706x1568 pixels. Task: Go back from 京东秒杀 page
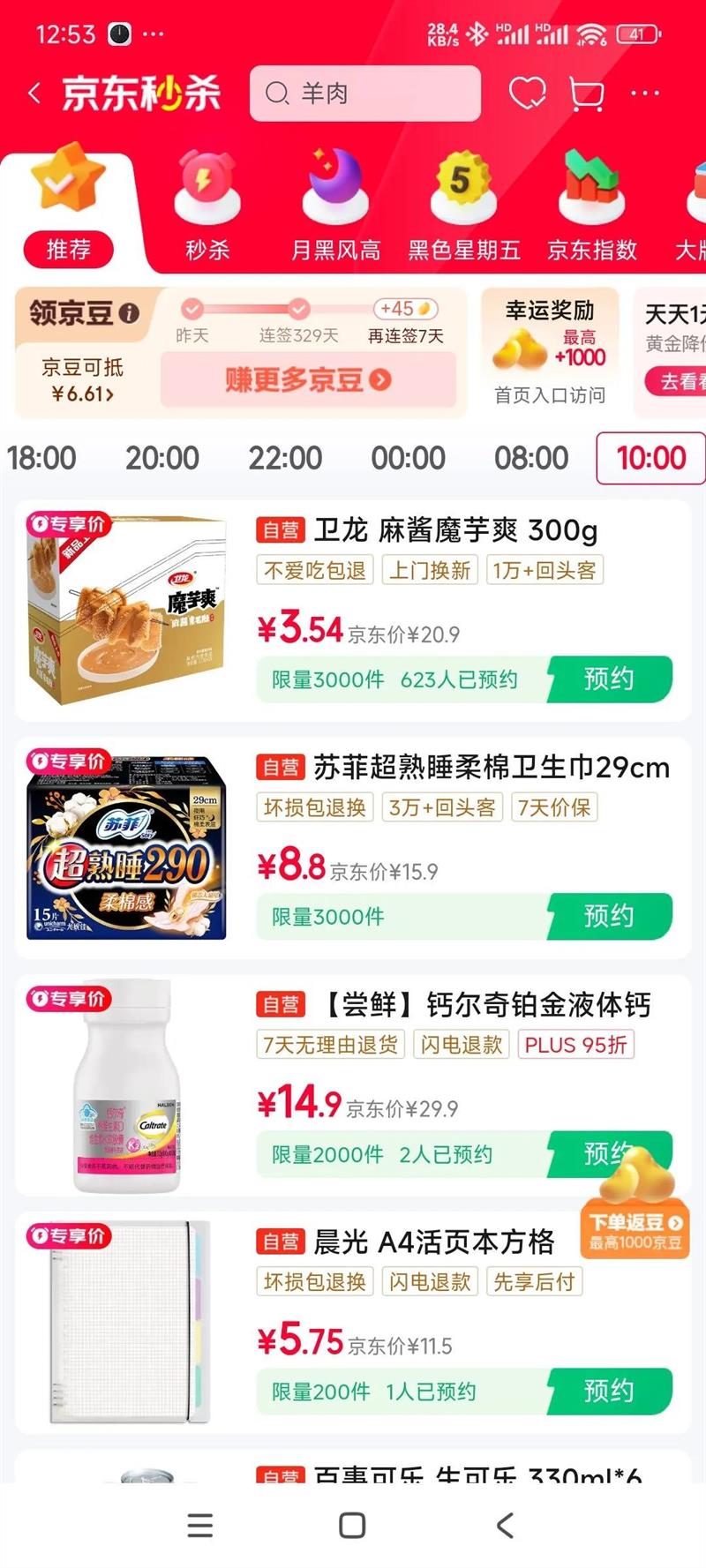[x=35, y=94]
